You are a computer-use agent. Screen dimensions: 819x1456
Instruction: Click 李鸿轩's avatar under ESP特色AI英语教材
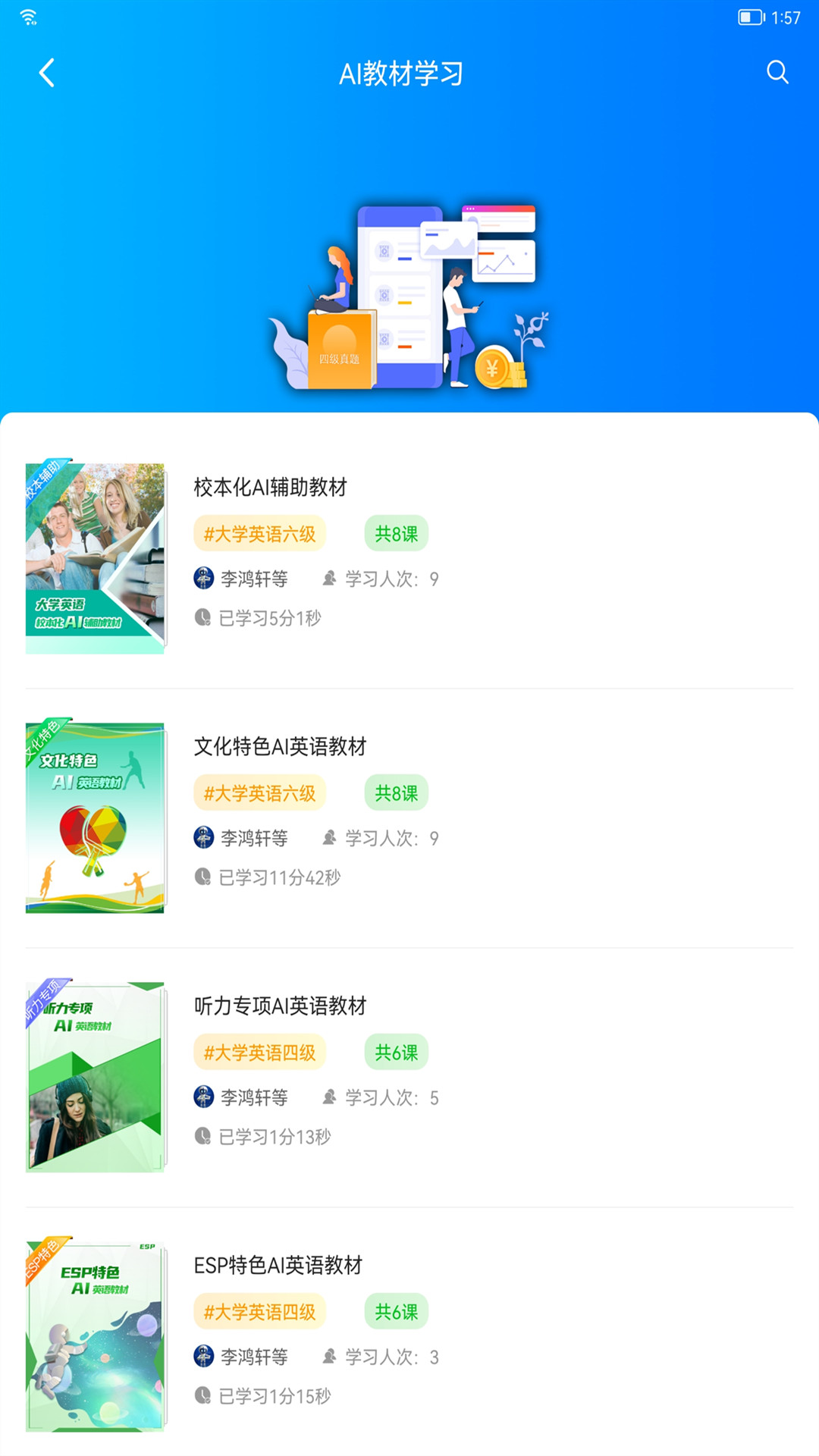point(202,1357)
